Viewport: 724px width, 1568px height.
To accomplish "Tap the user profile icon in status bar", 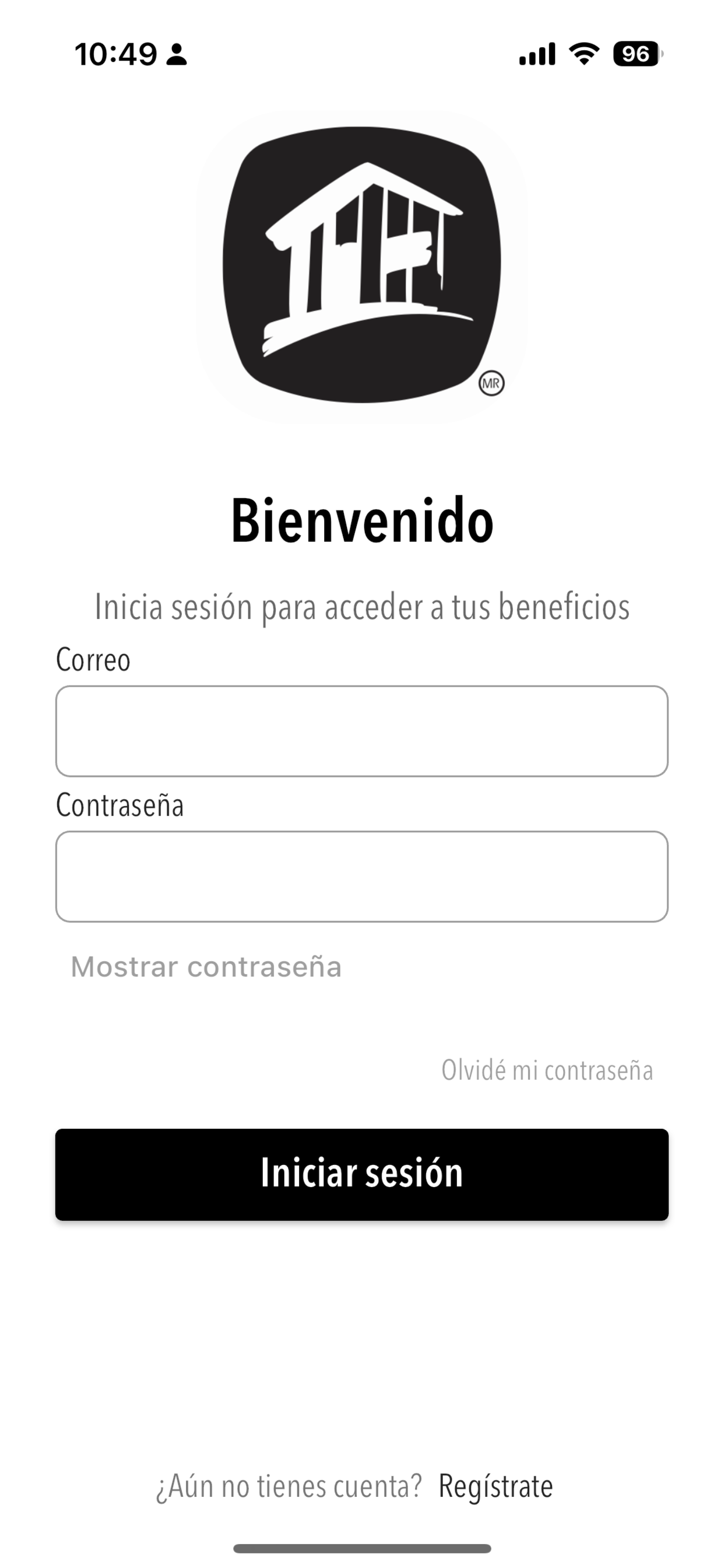I will [x=176, y=54].
